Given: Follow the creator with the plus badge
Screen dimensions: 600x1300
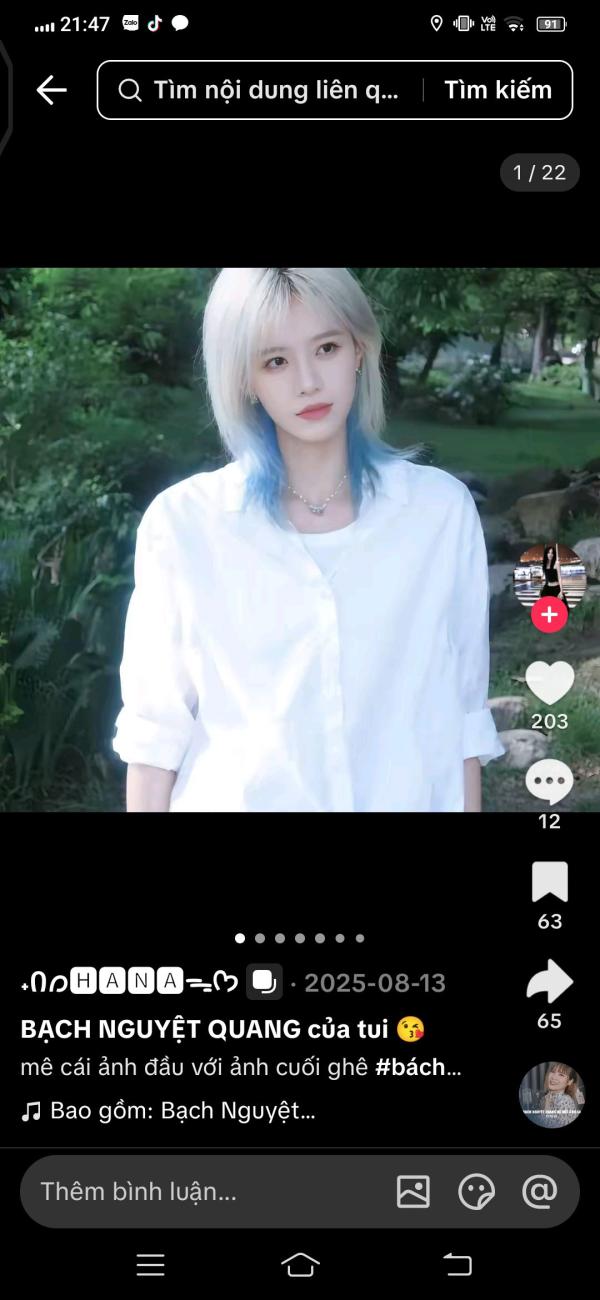Looking at the screenshot, I should point(549,614).
